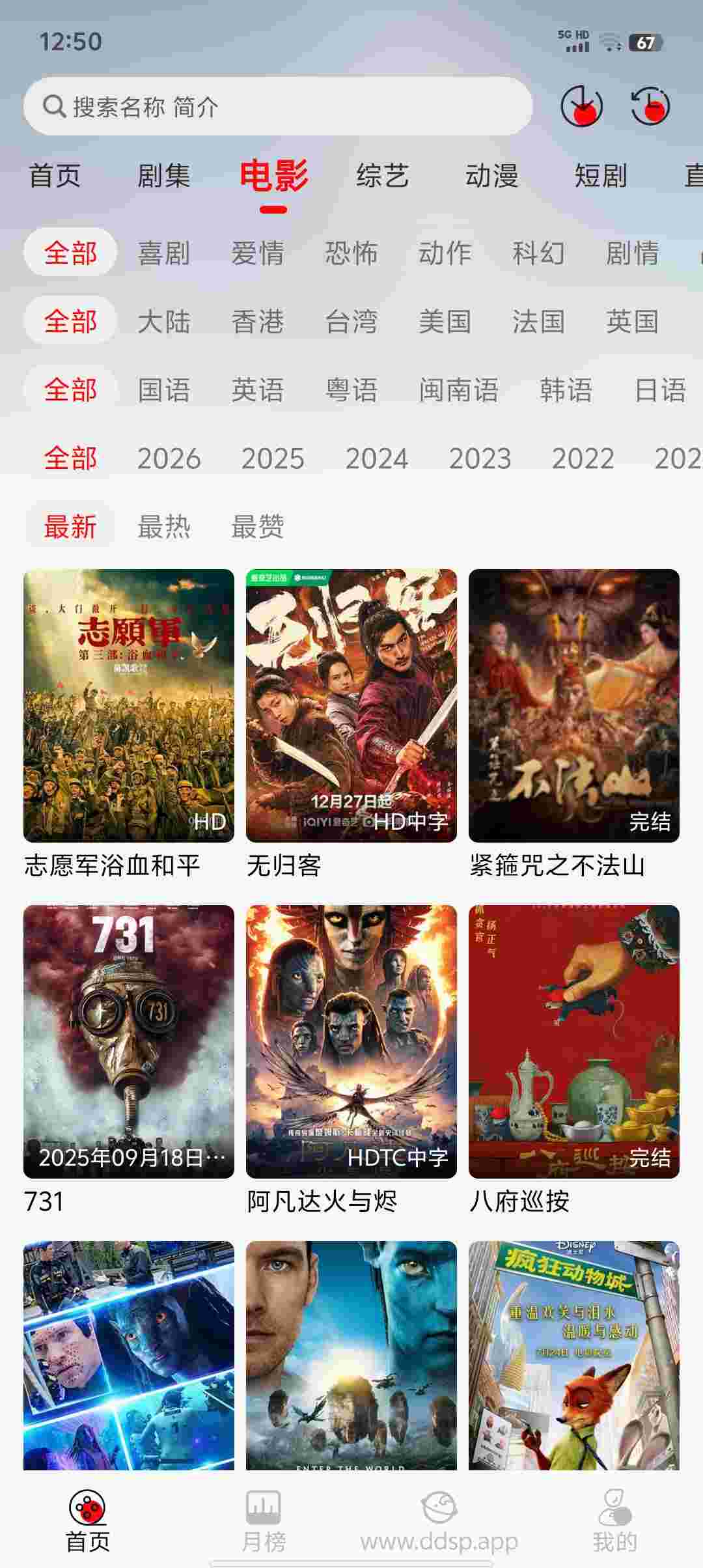Open the watch history icon
The image size is (703, 1568).
tap(650, 106)
